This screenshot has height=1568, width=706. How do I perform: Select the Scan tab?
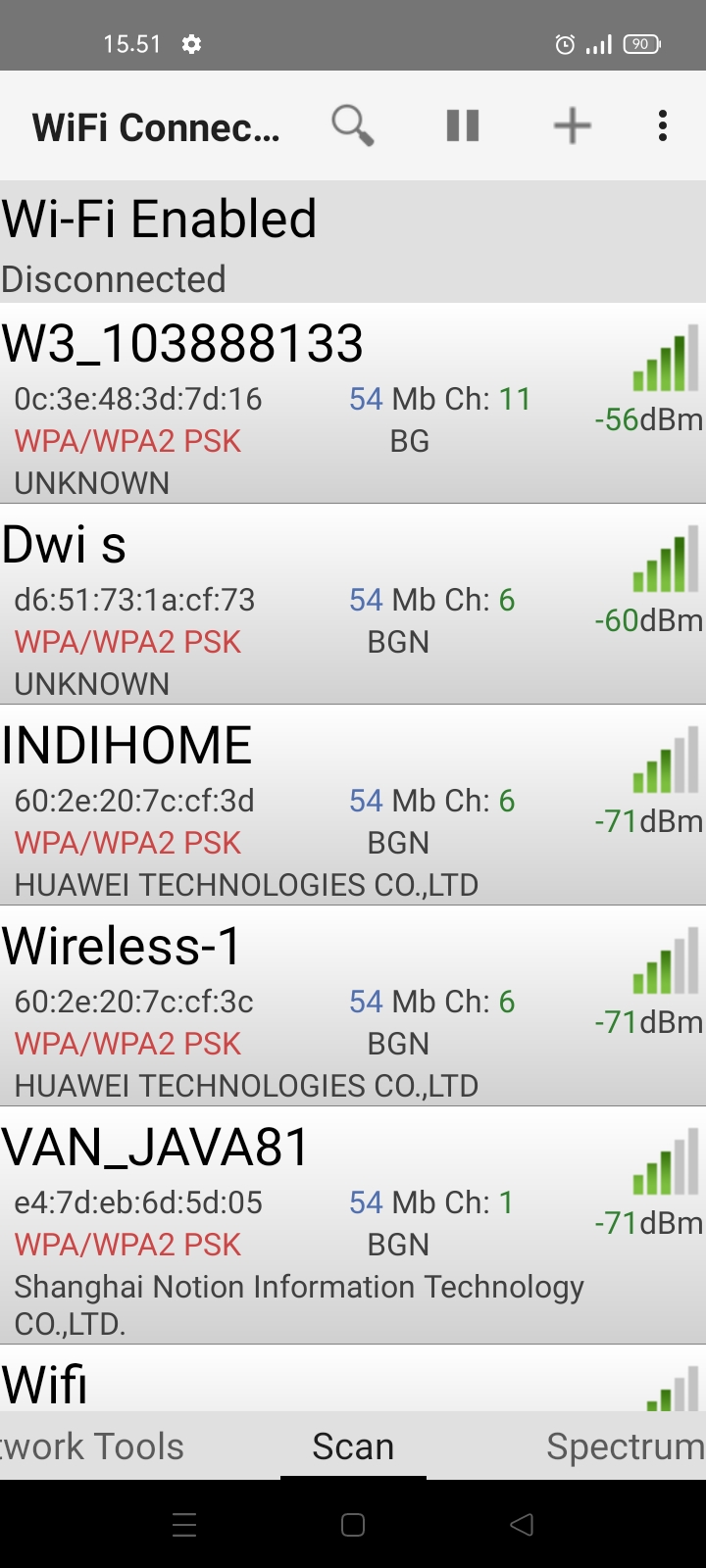point(353,1446)
